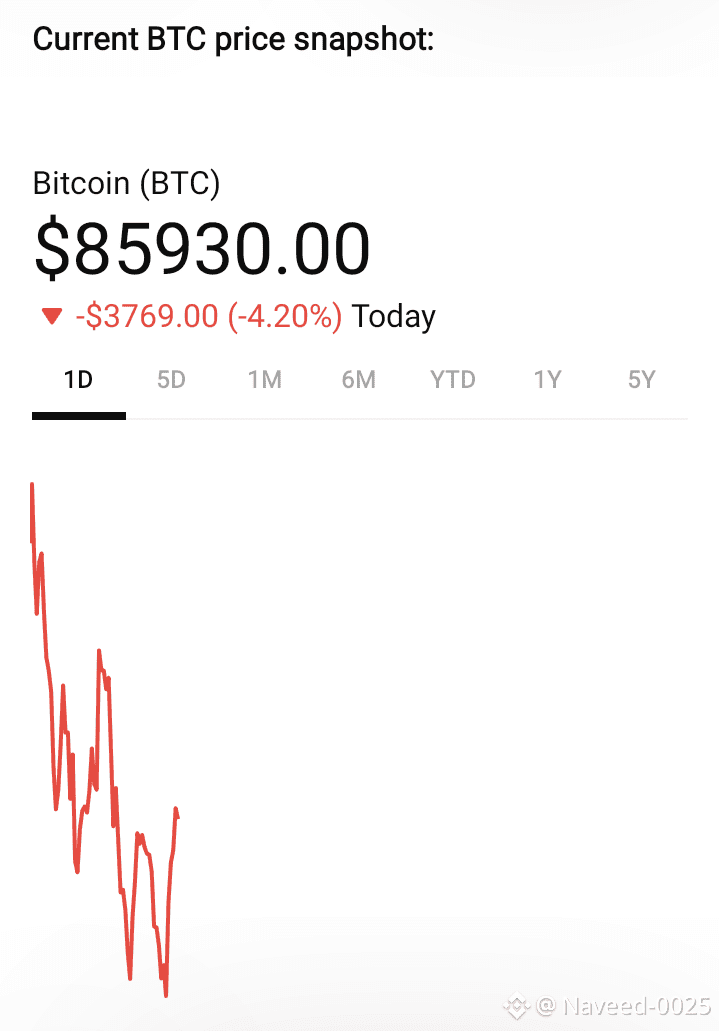The height and width of the screenshot is (1031, 719).
Task: View the YTD price range
Action: [452, 380]
